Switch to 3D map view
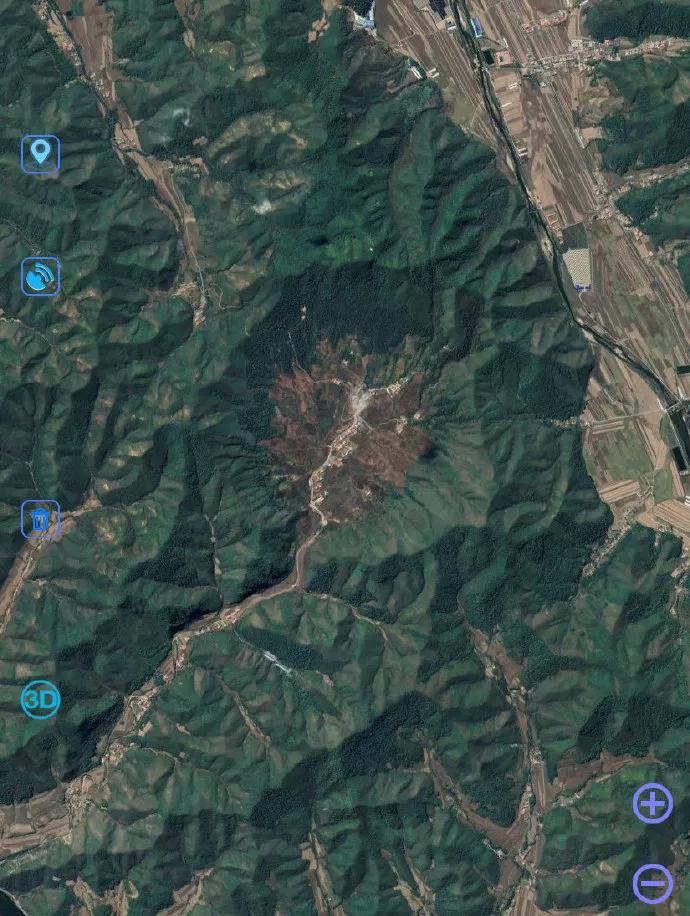This screenshot has height=916, width=690. (x=40, y=700)
